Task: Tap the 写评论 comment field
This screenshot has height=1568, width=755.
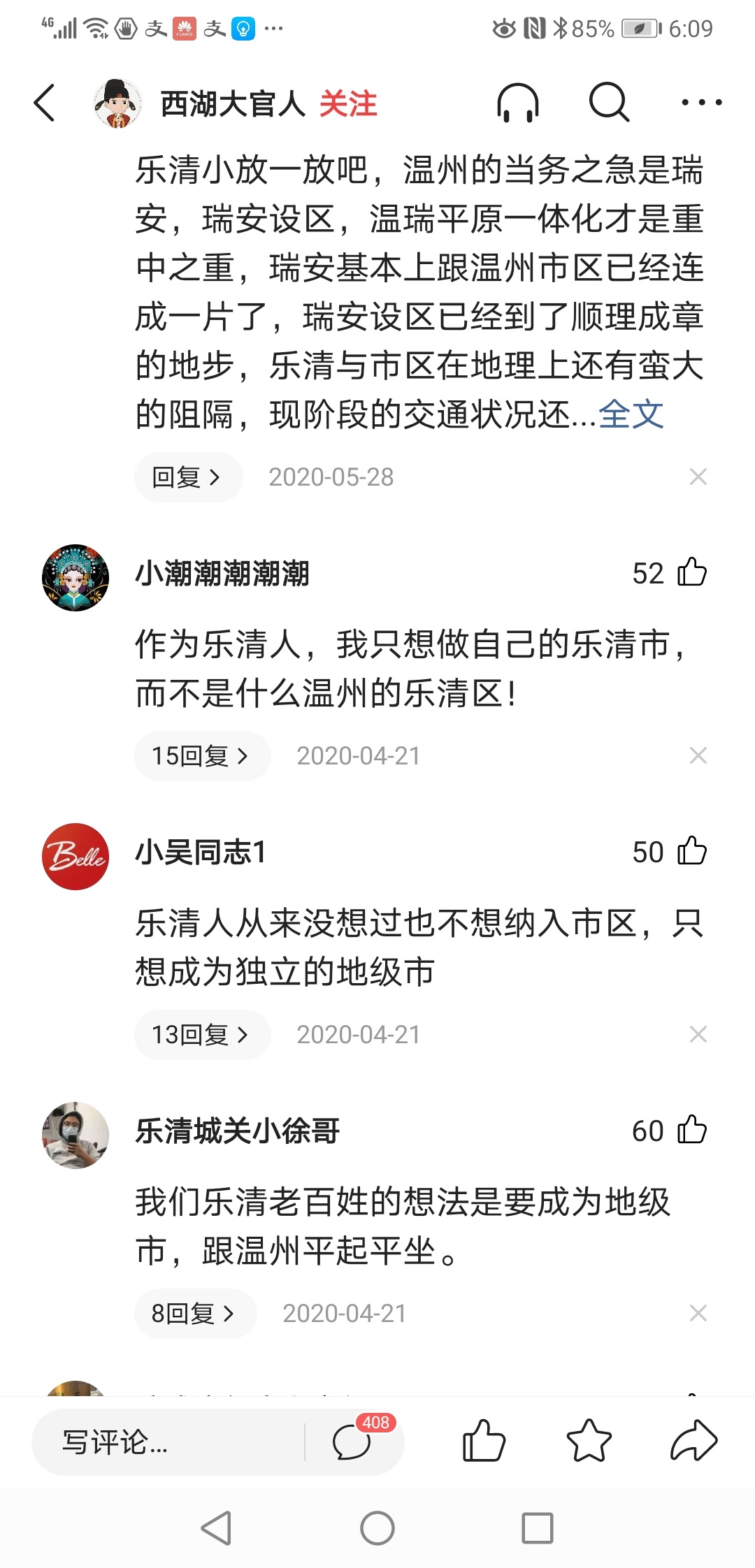Action: tap(168, 1442)
